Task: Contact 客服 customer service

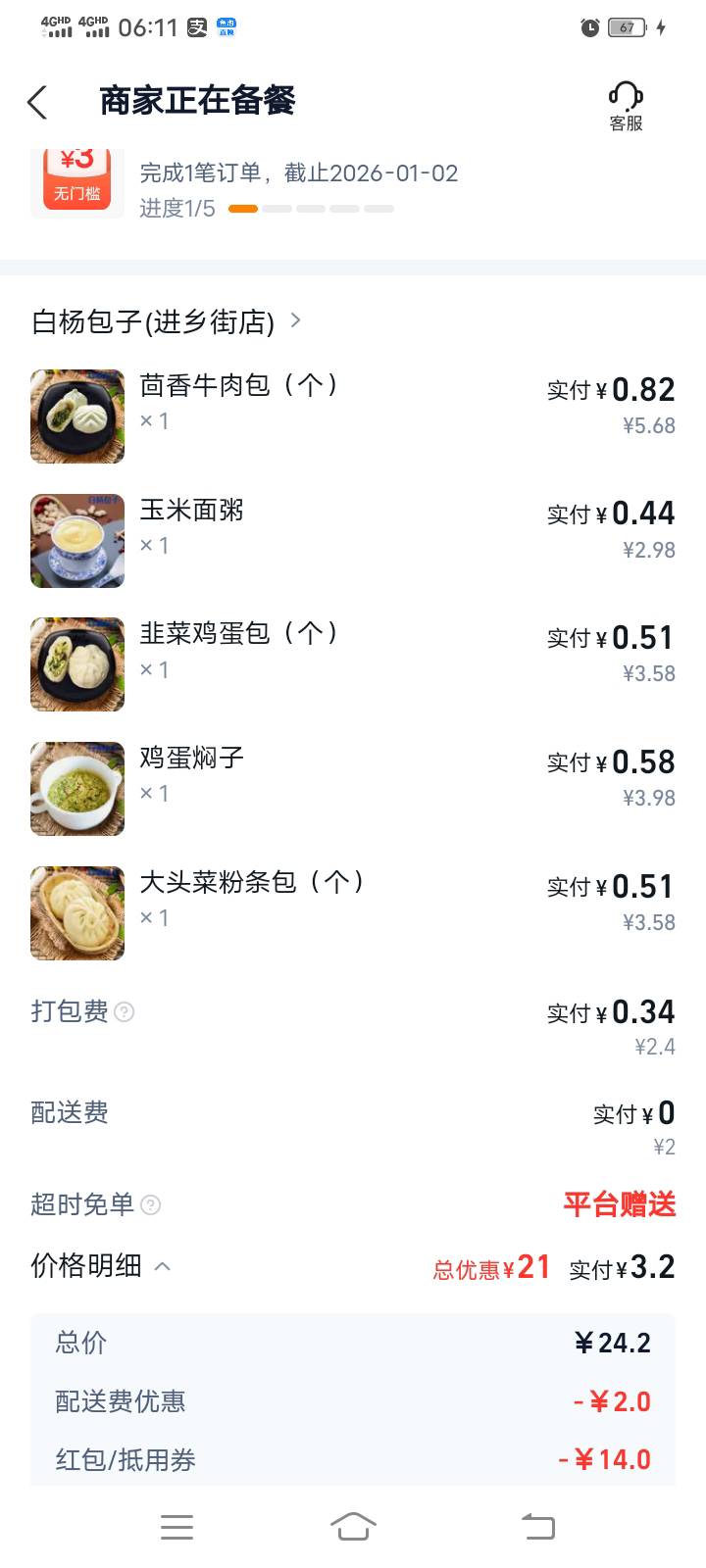Action: pos(626,106)
